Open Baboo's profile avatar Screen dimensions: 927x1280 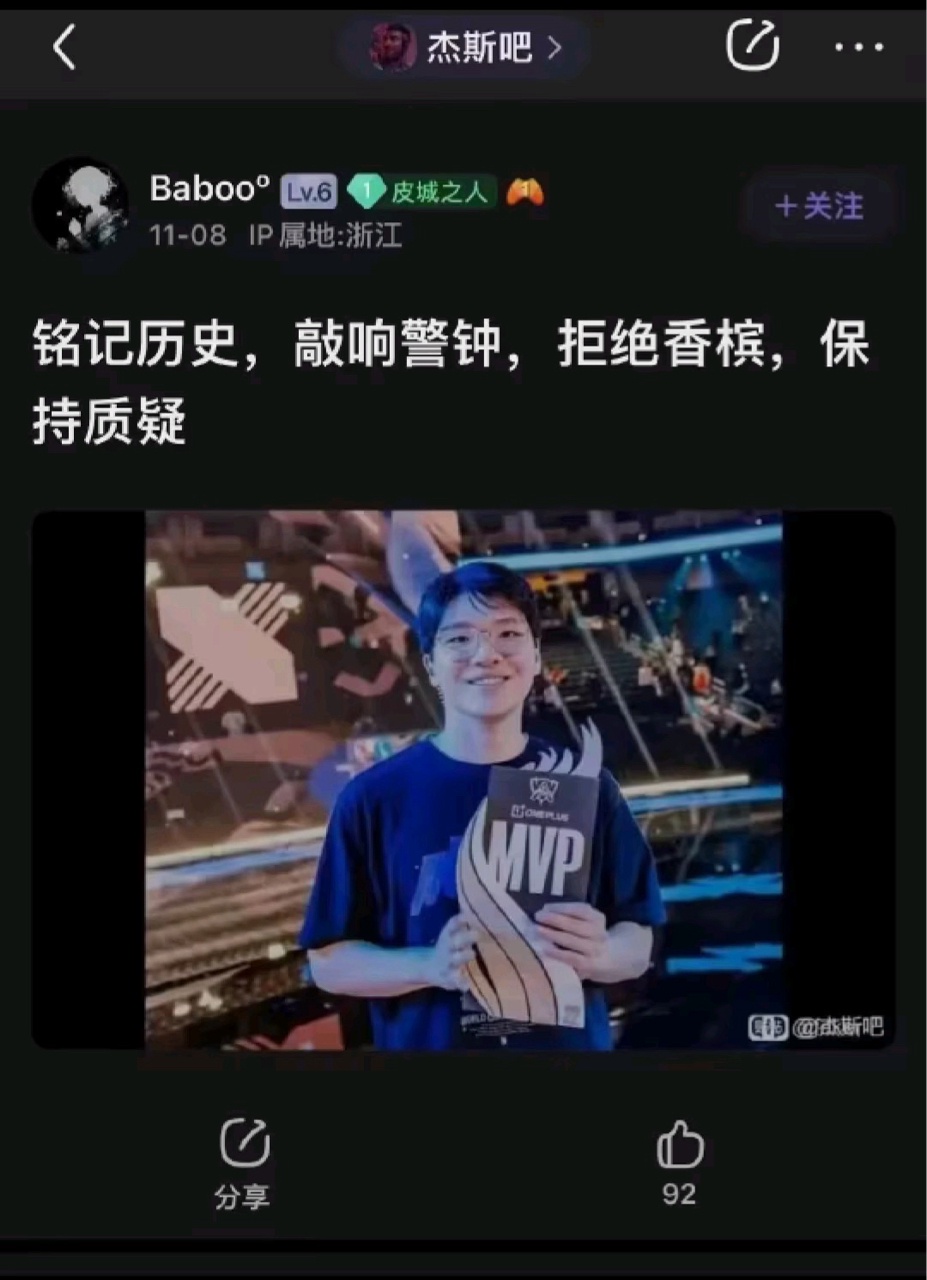[80, 205]
